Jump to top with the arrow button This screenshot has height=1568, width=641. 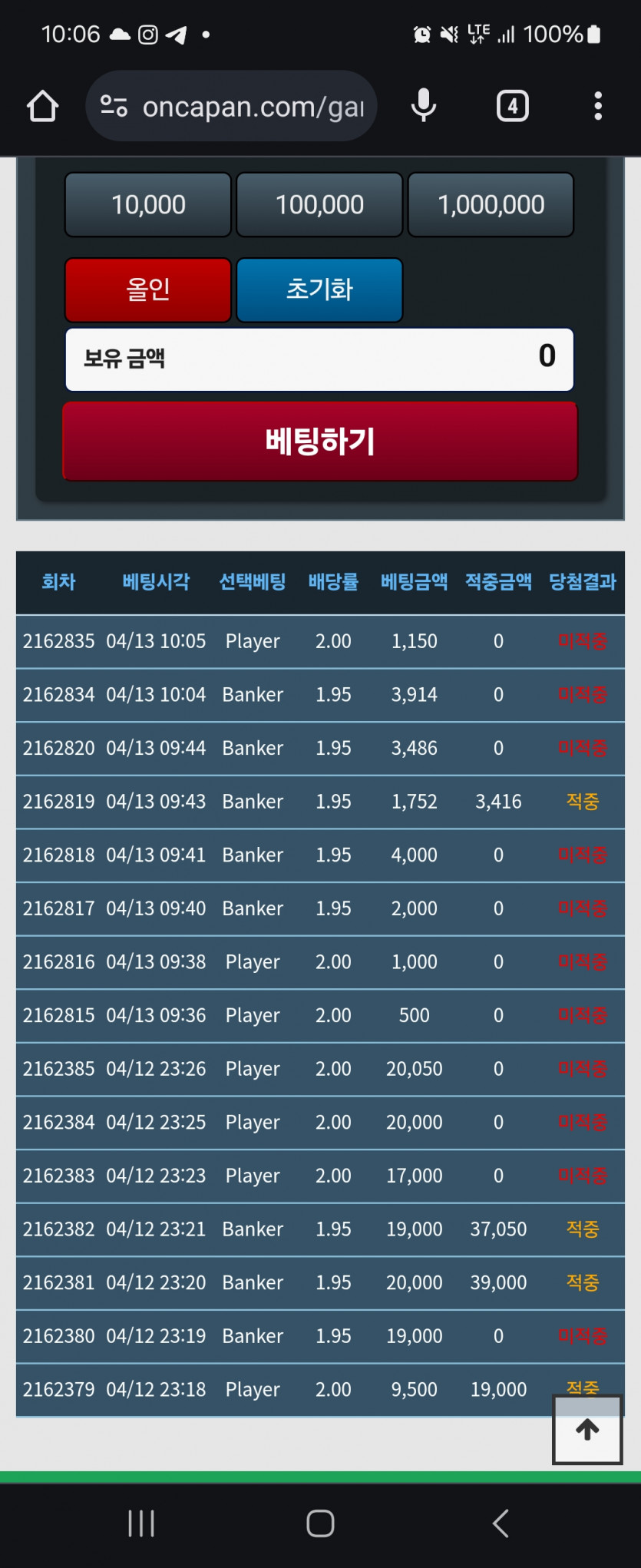point(587,1430)
